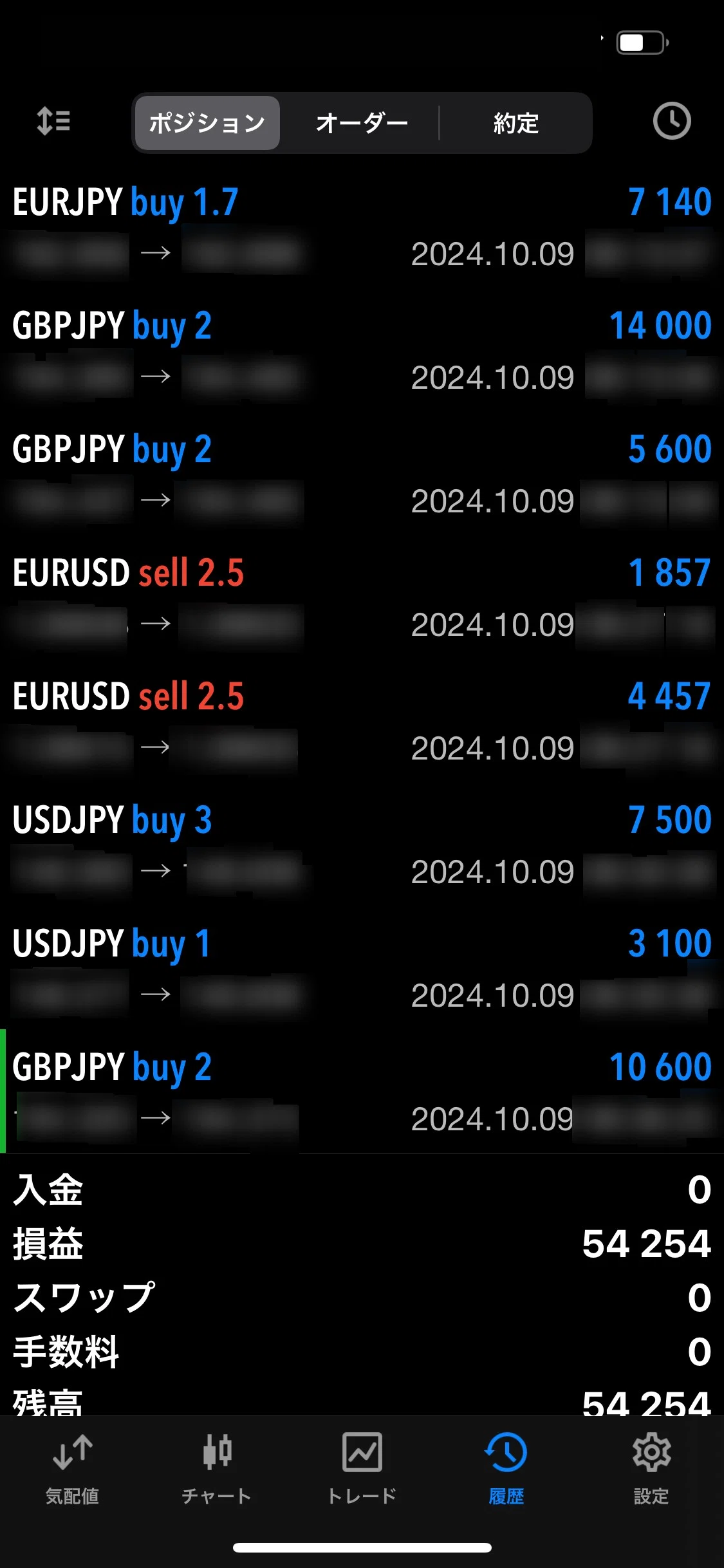Image resolution: width=724 pixels, height=1568 pixels.
Task: Expand the EURUSD sell 2.5 row with 1 857
Action: [362, 597]
